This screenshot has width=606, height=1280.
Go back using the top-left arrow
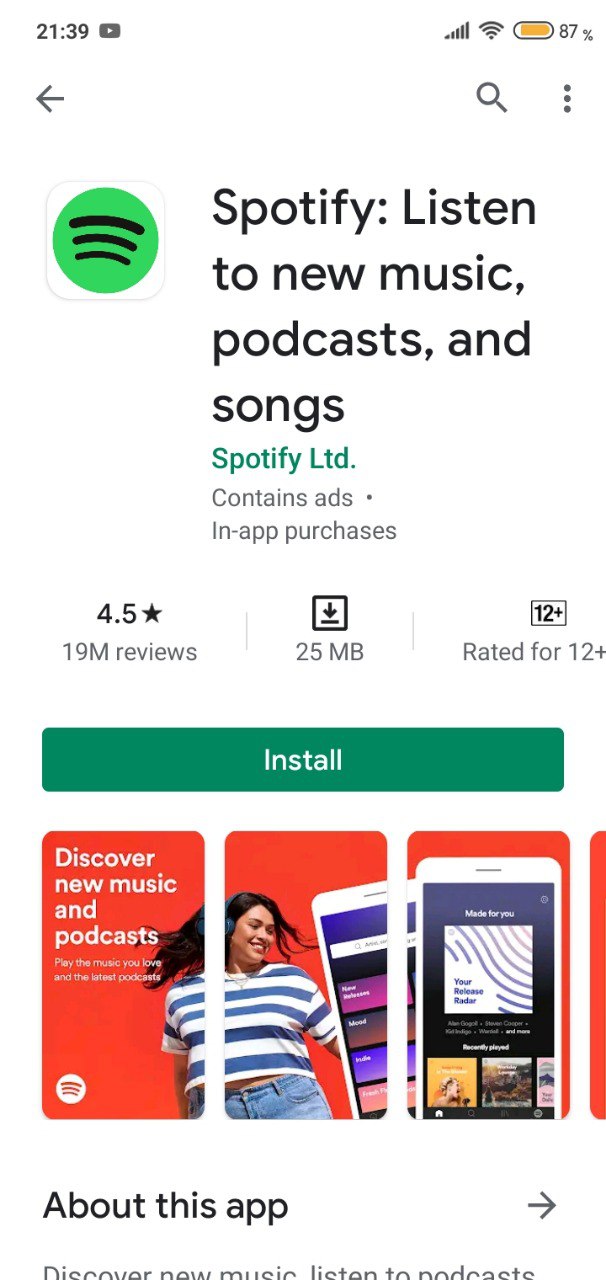(x=50, y=98)
